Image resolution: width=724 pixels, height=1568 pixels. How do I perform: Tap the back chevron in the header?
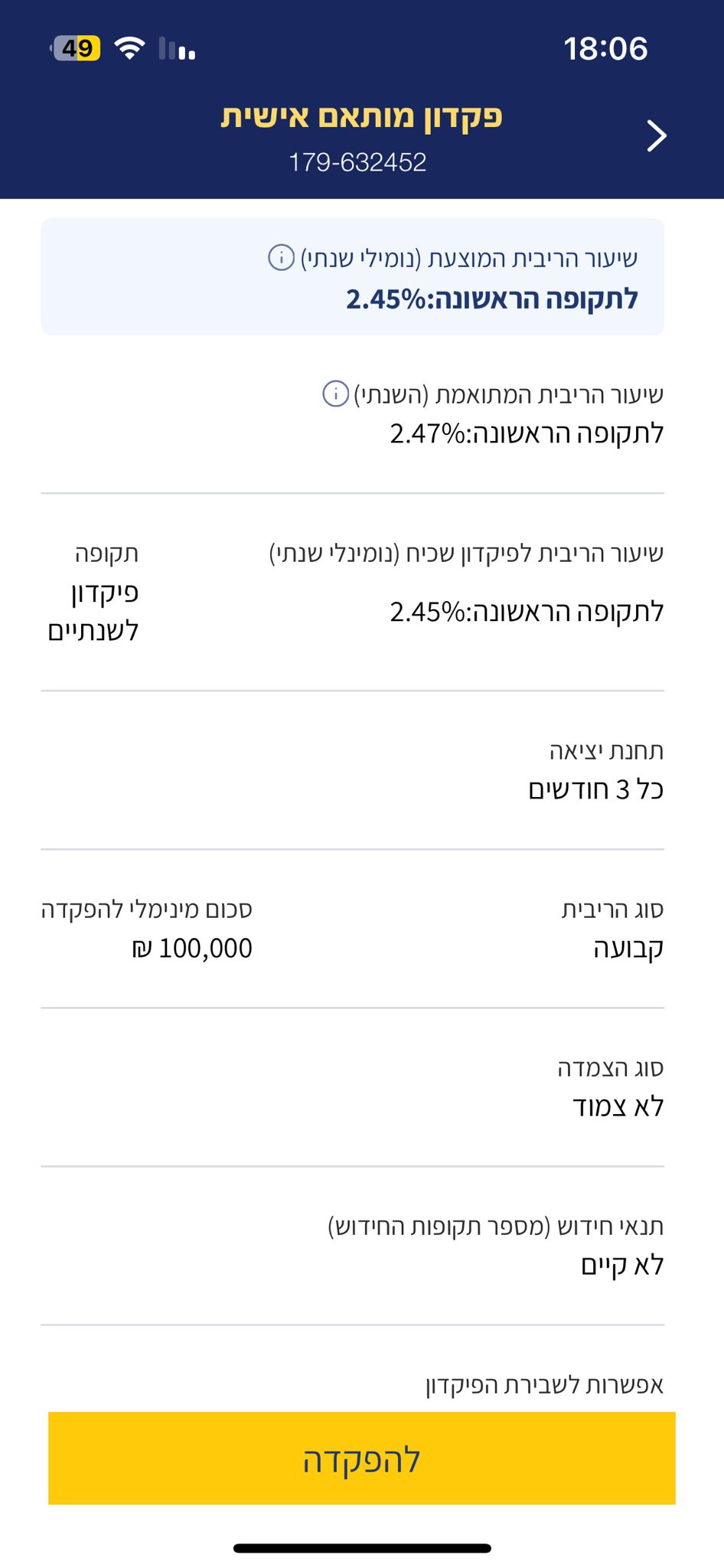[x=656, y=136]
